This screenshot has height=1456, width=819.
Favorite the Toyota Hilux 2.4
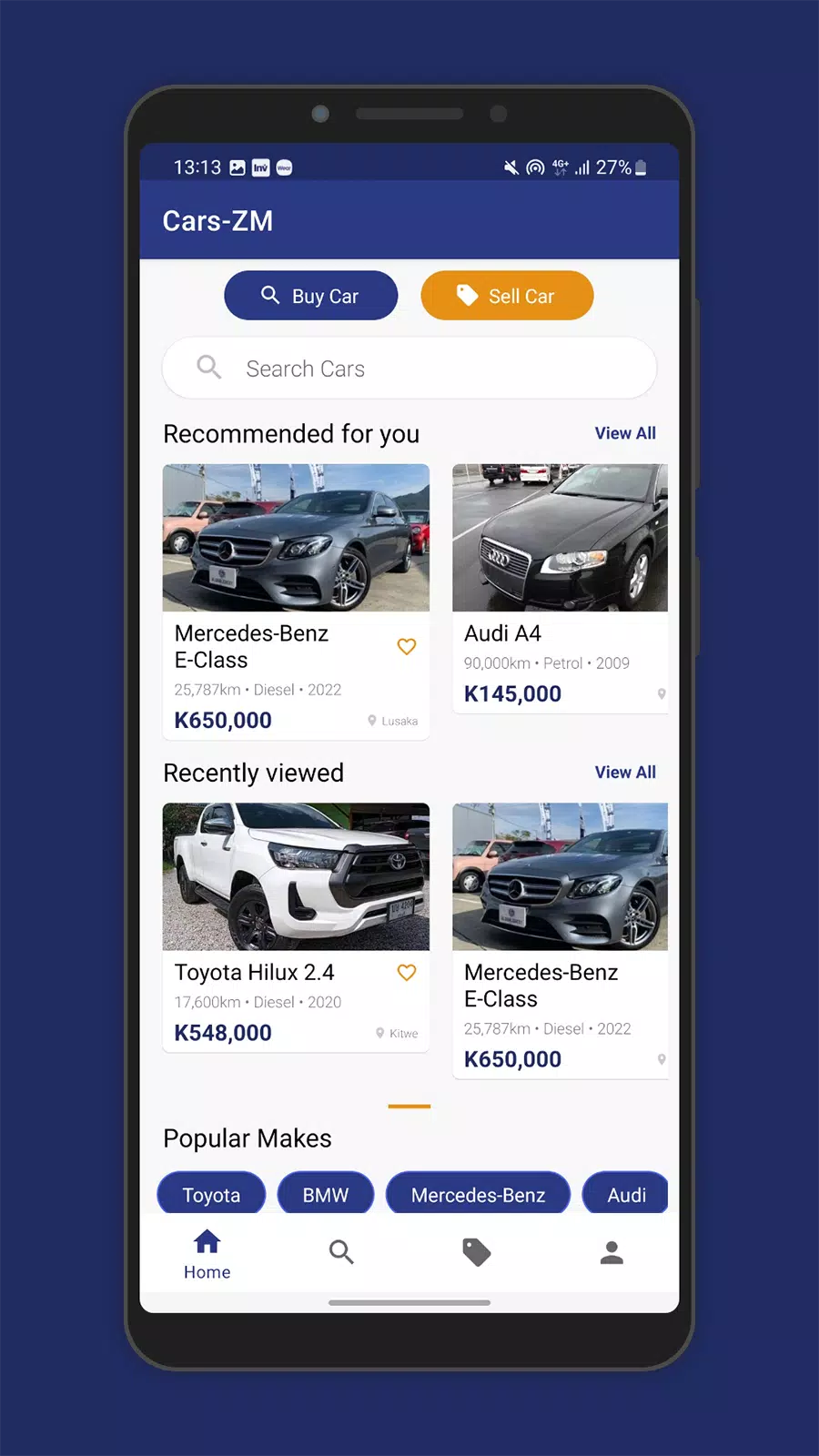pos(406,973)
